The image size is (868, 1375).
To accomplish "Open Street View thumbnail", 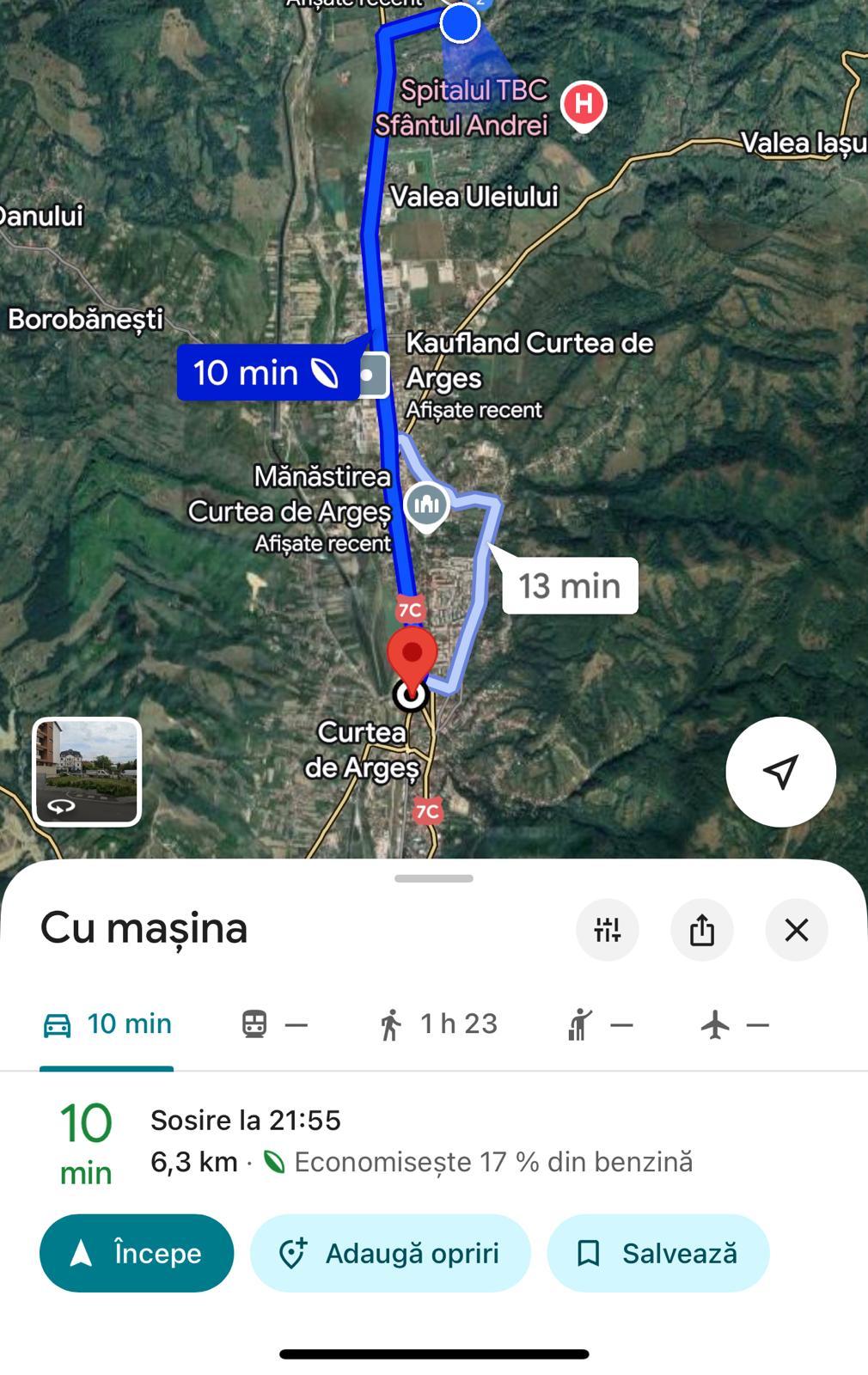I will tap(87, 772).
